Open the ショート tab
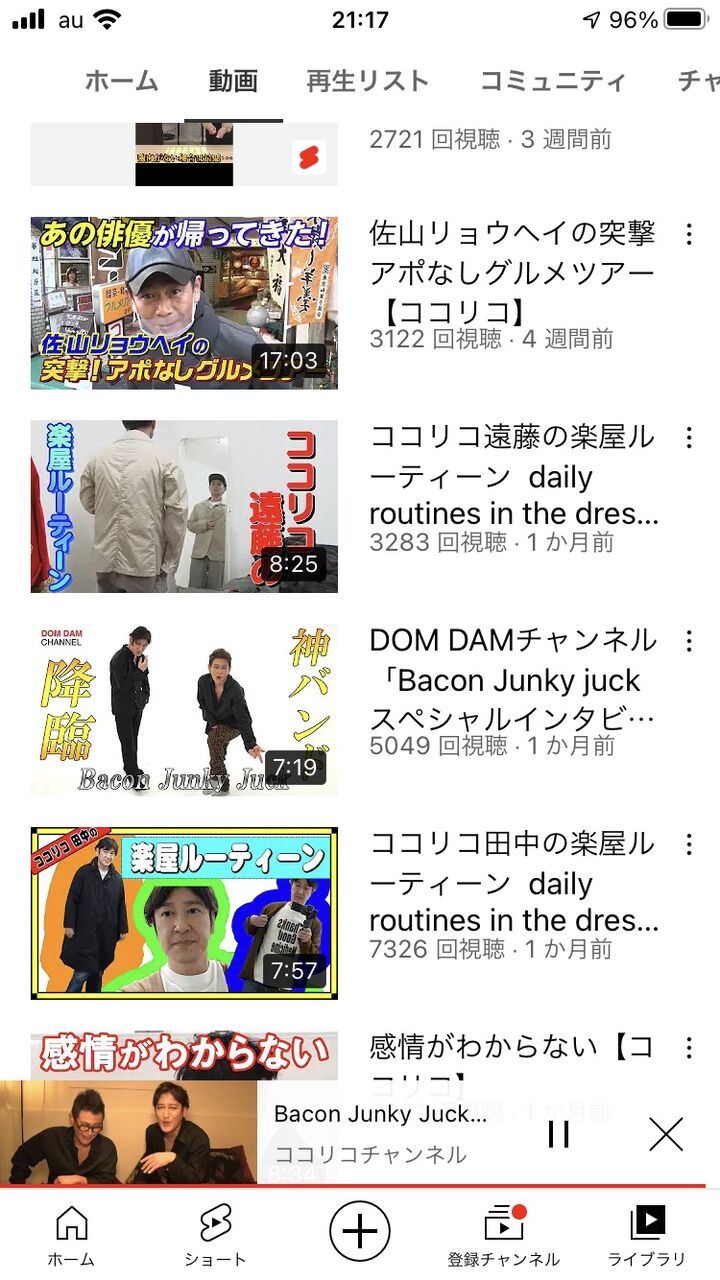The height and width of the screenshot is (1280, 720). 215,1236
